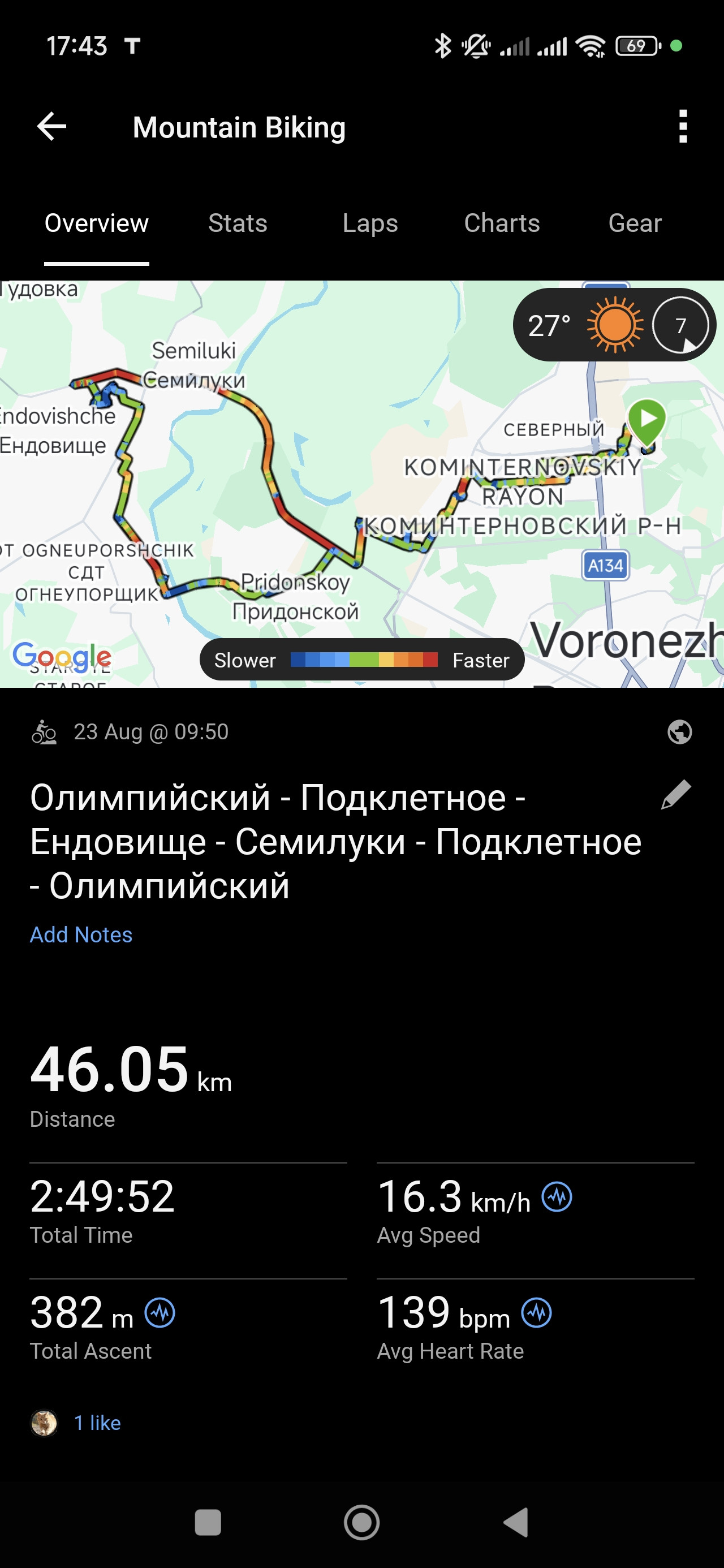The width and height of the screenshot is (724, 1568).
Task: Edit the activity name with the pencil
Action: pyautogui.click(x=676, y=794)
